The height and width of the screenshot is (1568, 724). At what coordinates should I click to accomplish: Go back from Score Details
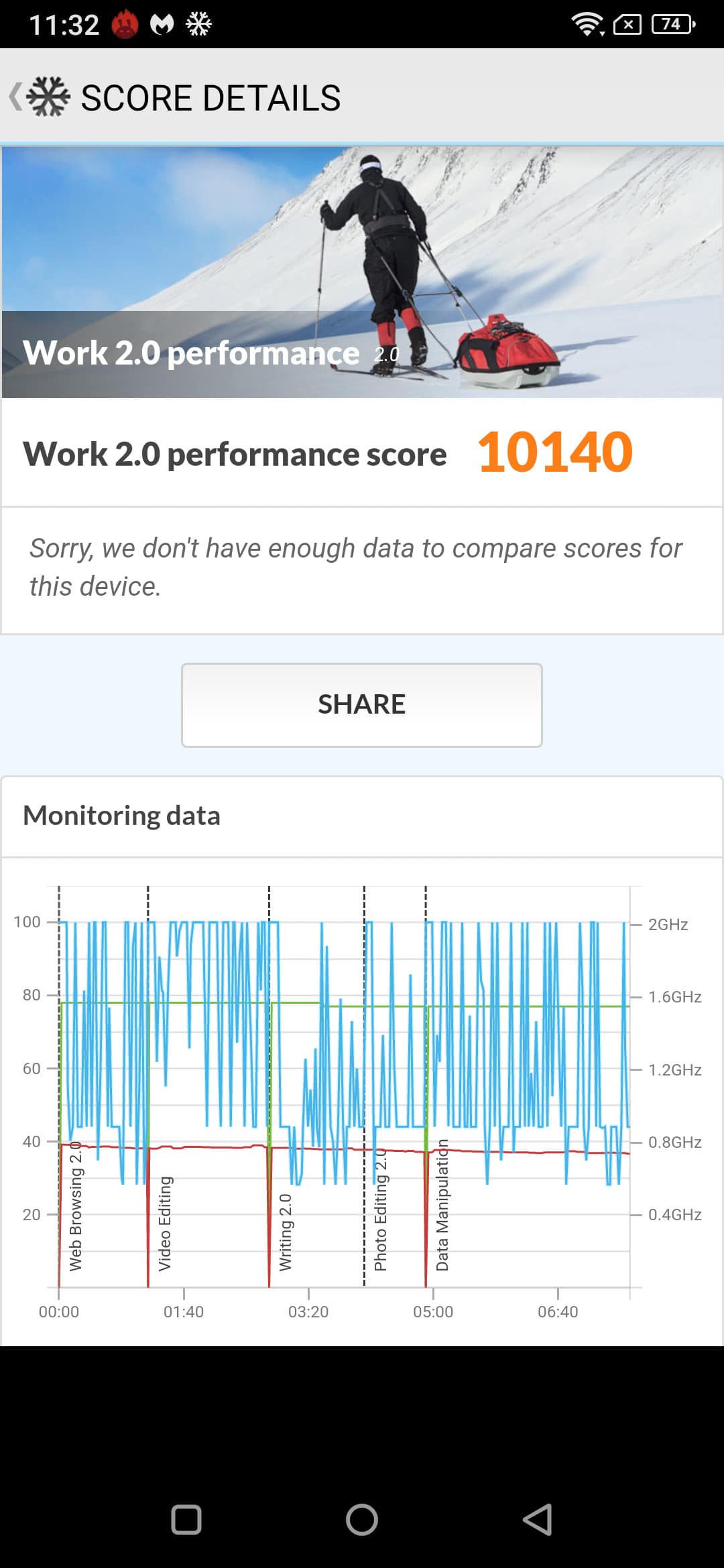[x=16, y=96]
